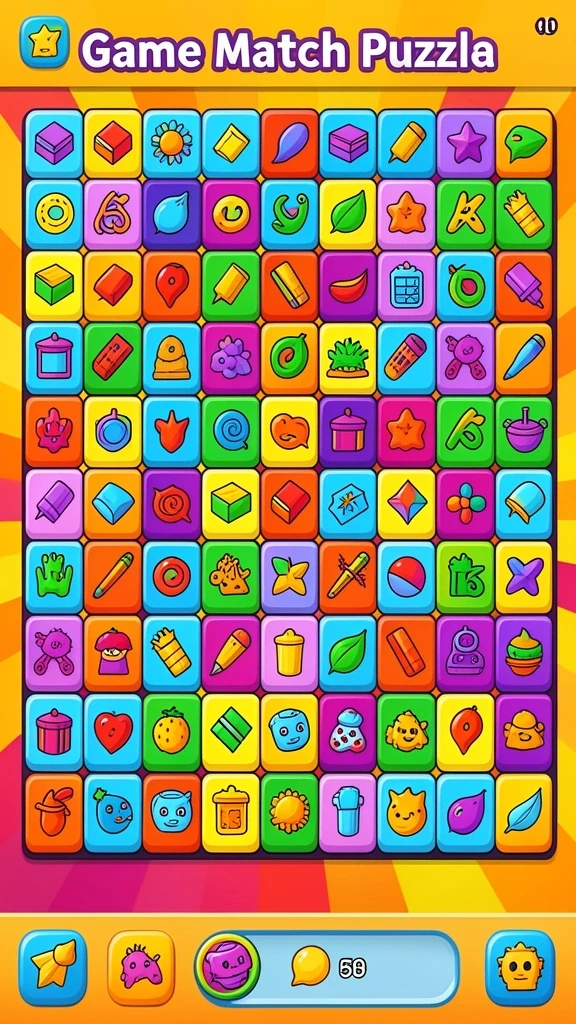This screenshot has width=576, height=1024.
Task: Tap the four-colored flower on the magenta tile
Action: 466,504
